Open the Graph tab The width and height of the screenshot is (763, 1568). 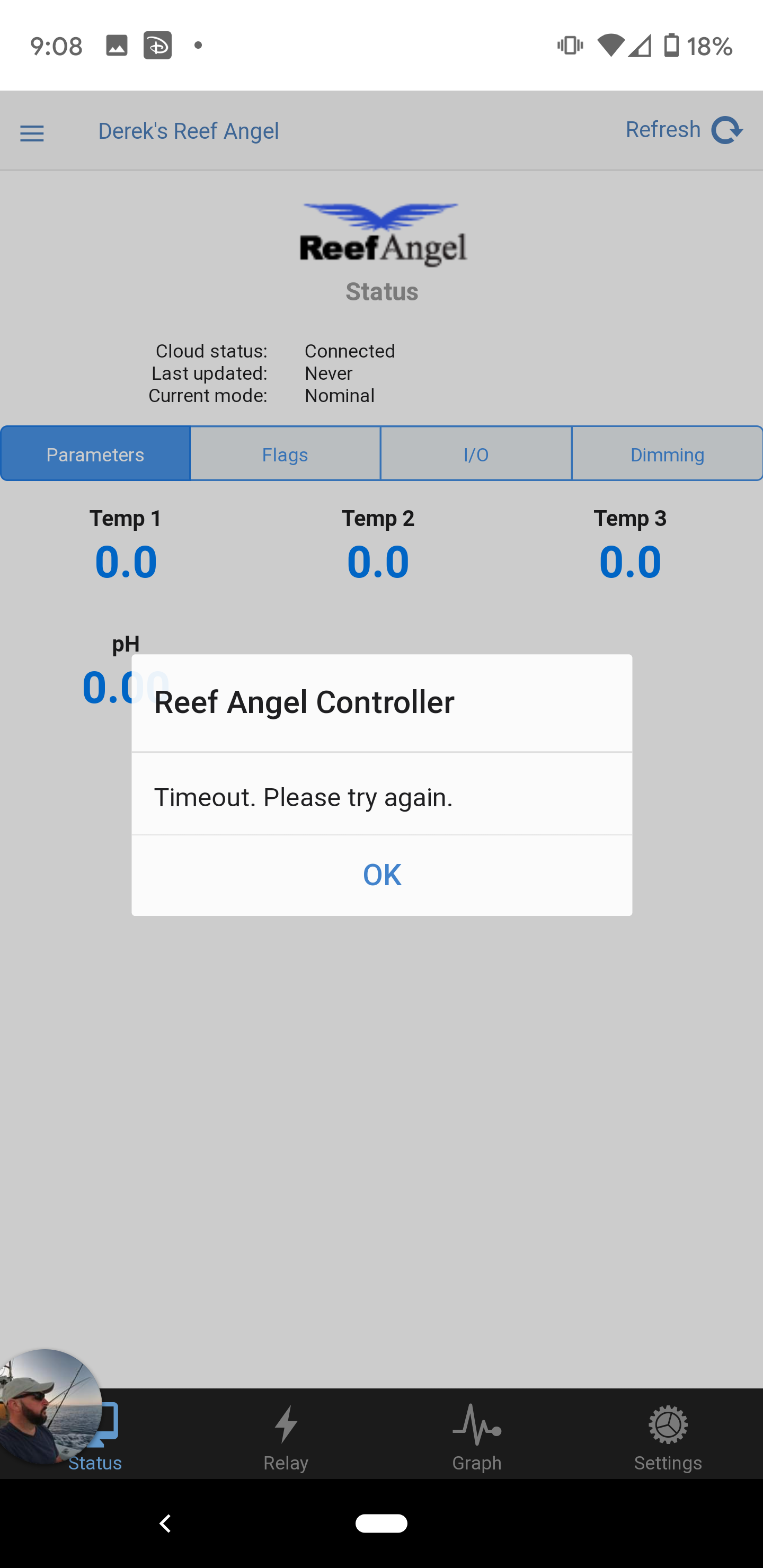coord(476,1437)
